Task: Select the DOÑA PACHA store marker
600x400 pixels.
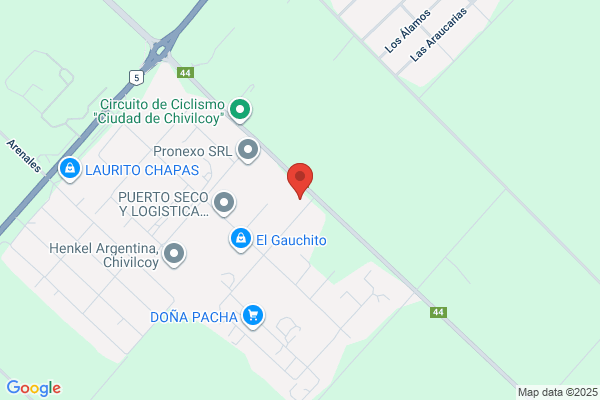Action: (x=253, y=317)
